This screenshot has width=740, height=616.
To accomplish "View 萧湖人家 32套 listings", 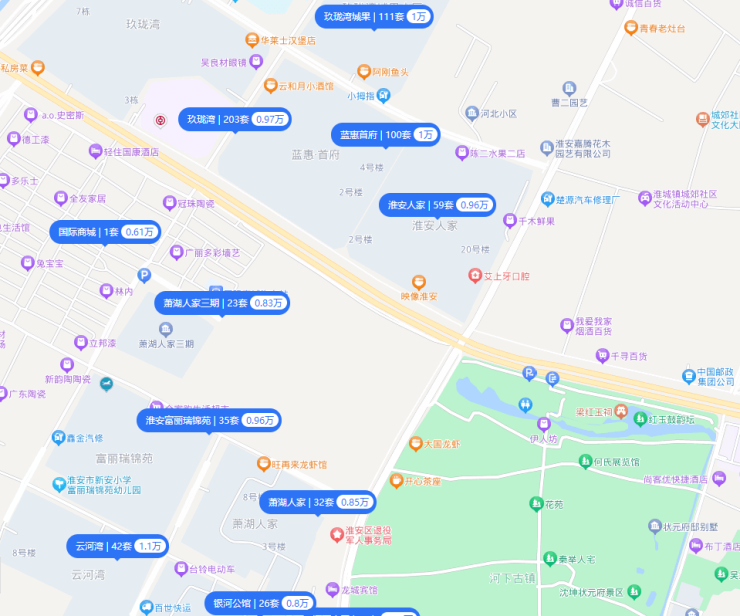I will (x=317, y=502).
